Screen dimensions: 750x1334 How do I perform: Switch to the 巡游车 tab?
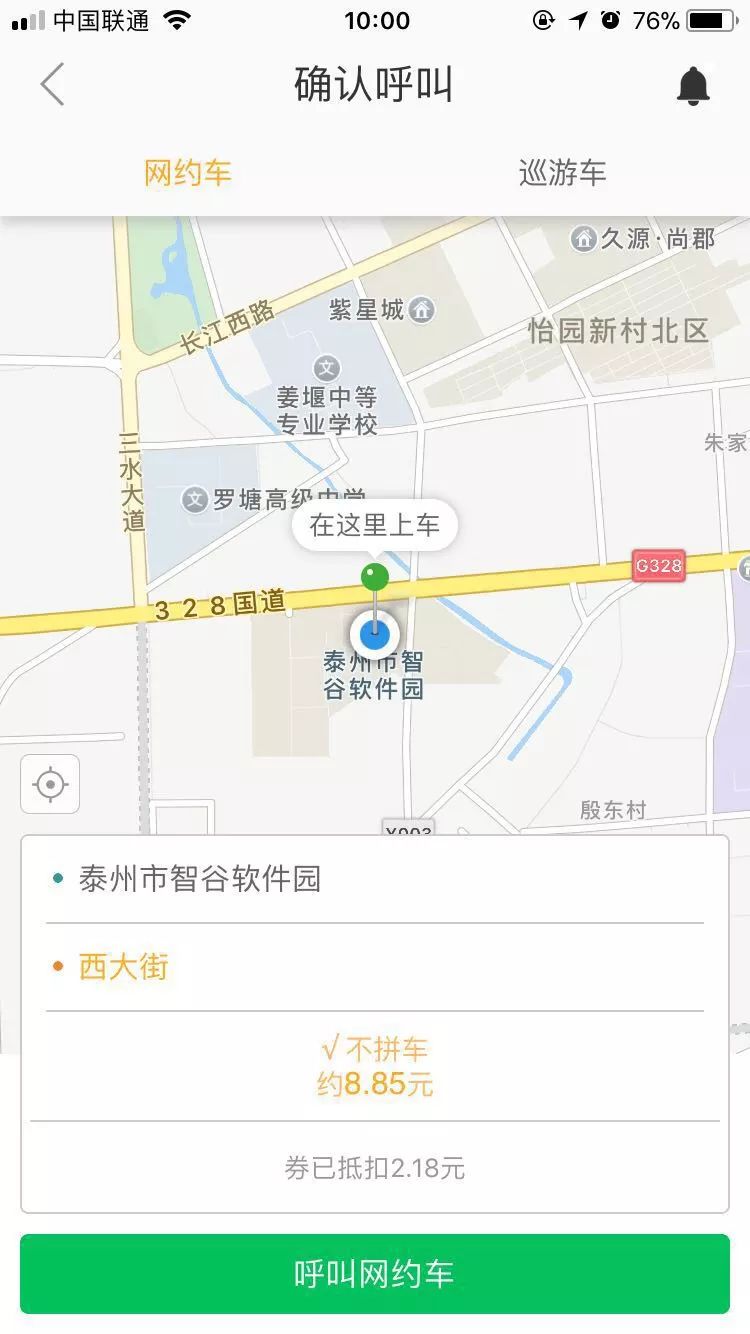pyautogui.click(x=562, y=172)
